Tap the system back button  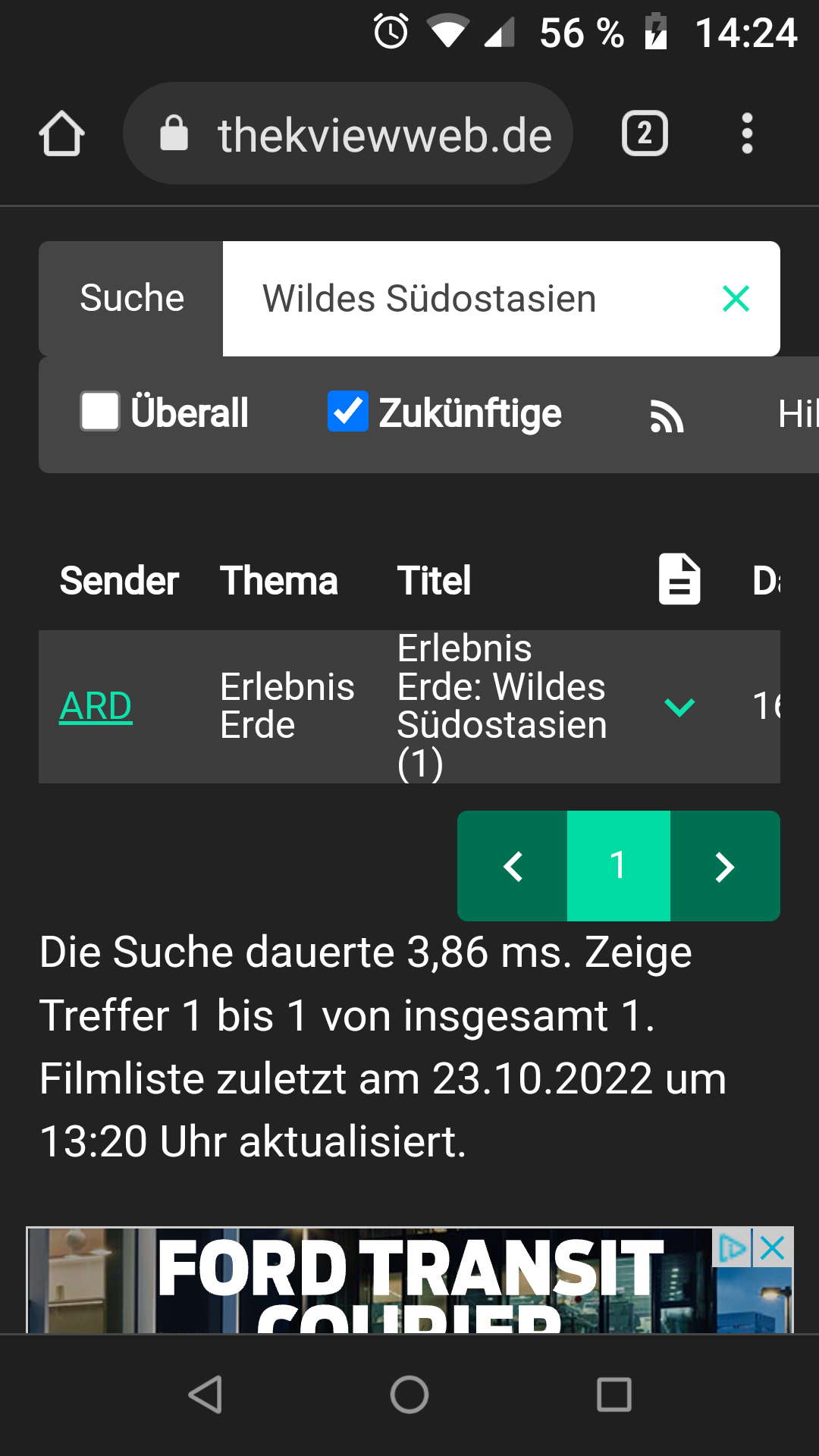click(205, 1394)
